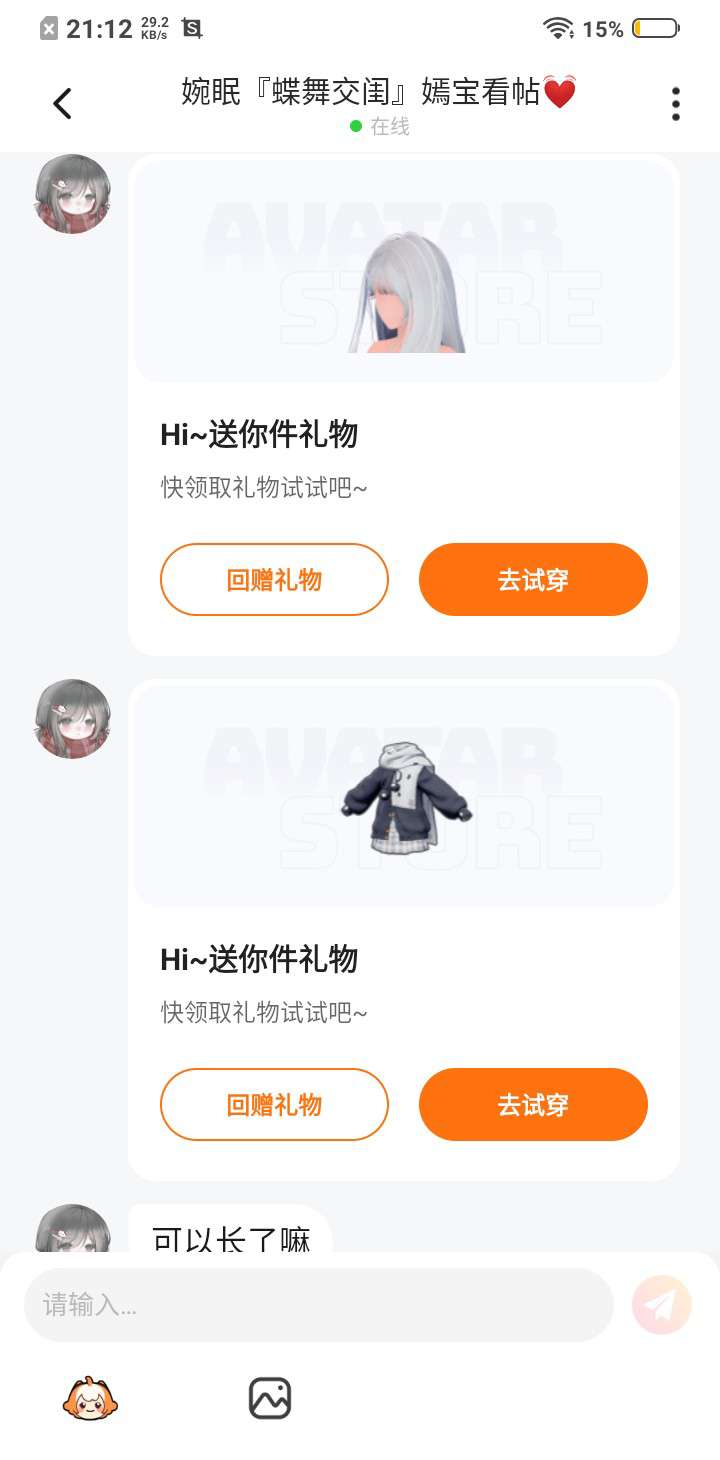
Task: Tap 去试穿 for the jacket gift
Action: point(533,1105)
